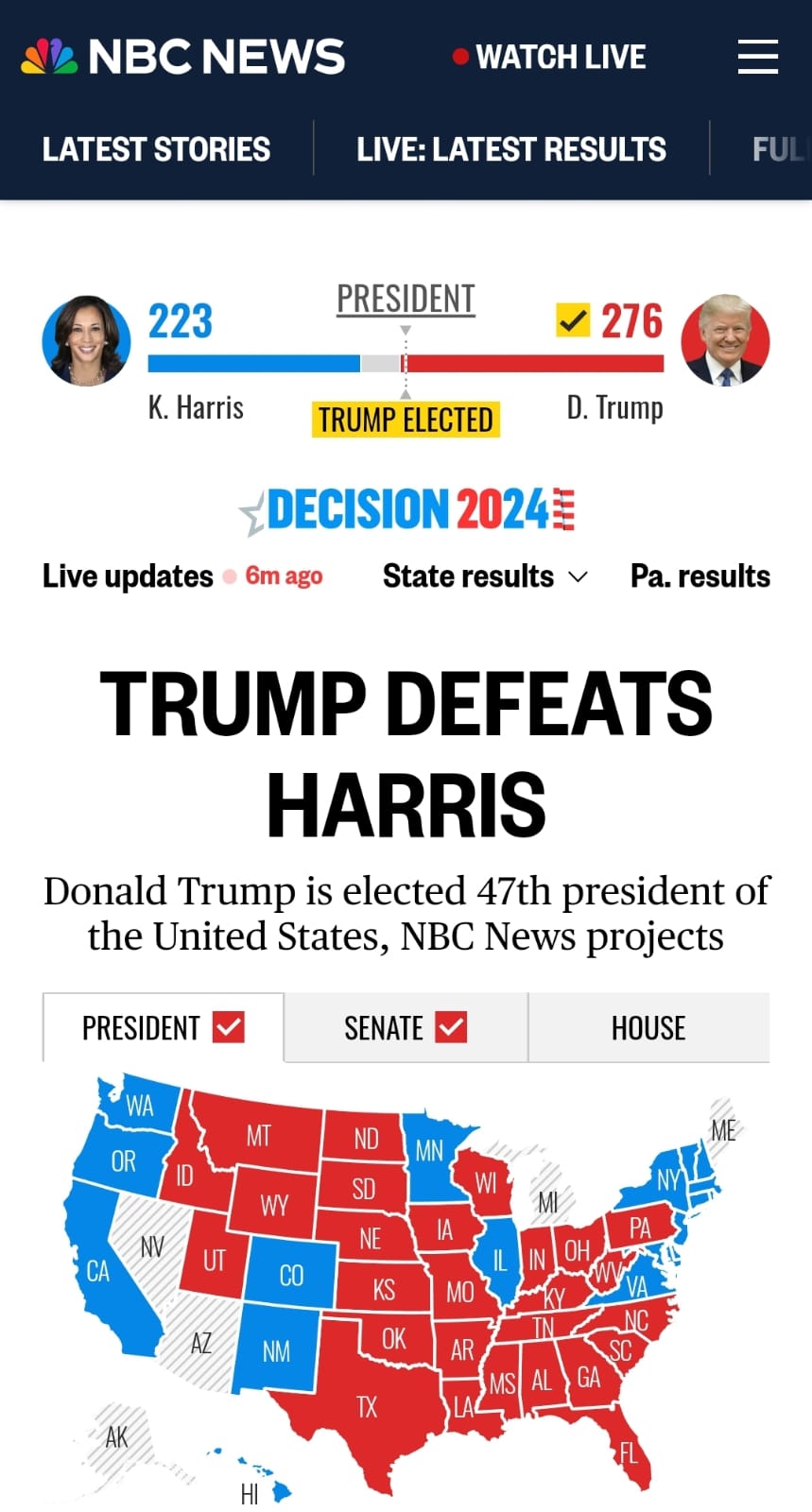Open Pa. results
This screenshot has height=1512, width=812.
pos(700,576)
